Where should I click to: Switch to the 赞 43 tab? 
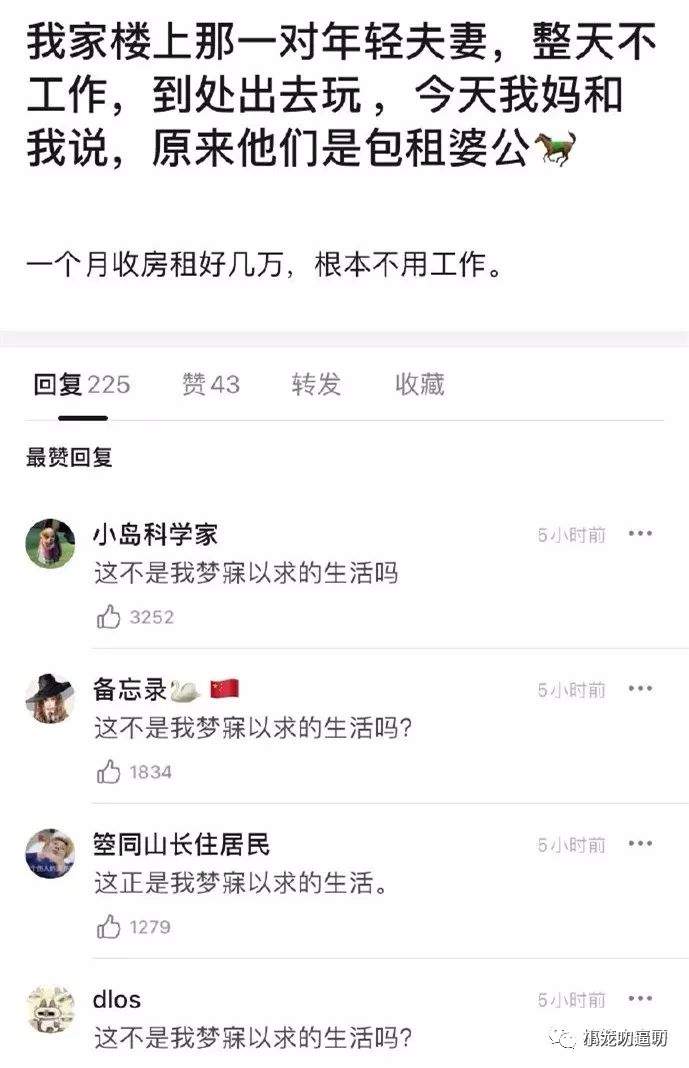pyautogui.click(x=211, y=385)
